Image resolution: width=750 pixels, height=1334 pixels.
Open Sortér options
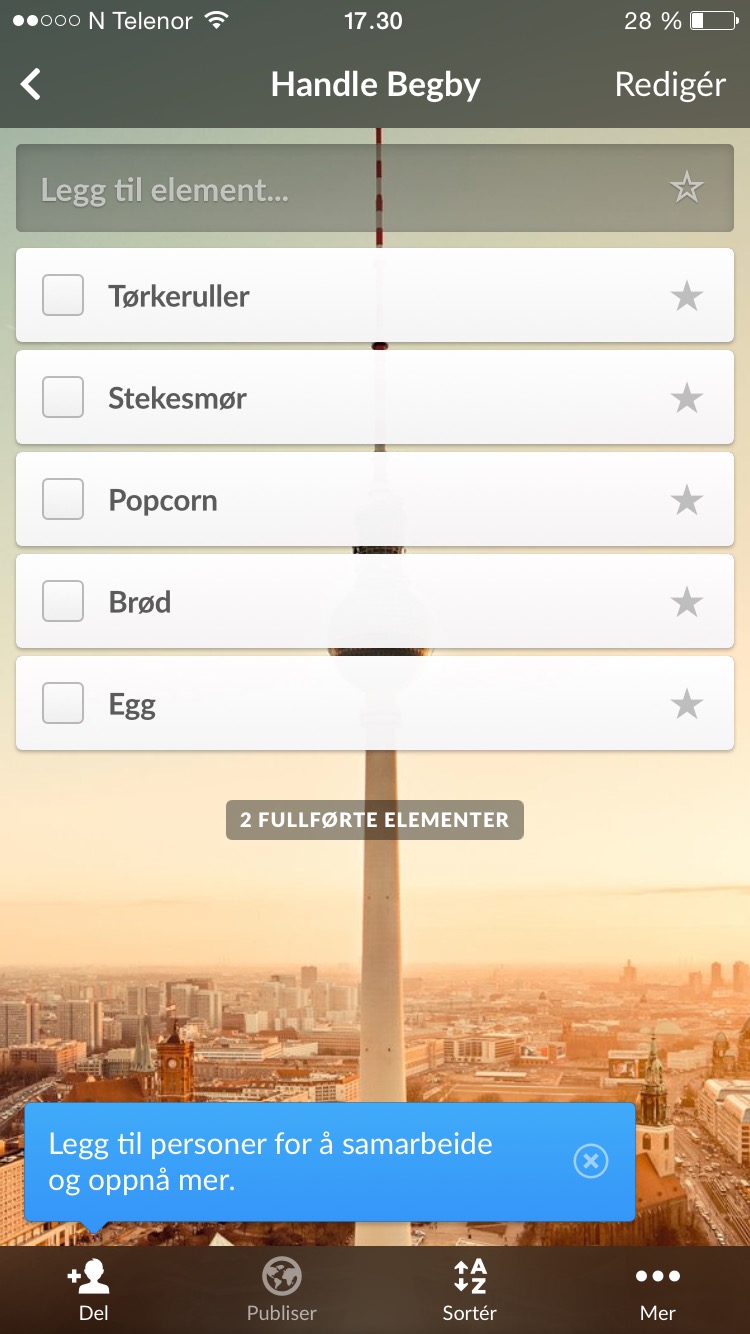pyautogui.click(x=469, y=1290)
